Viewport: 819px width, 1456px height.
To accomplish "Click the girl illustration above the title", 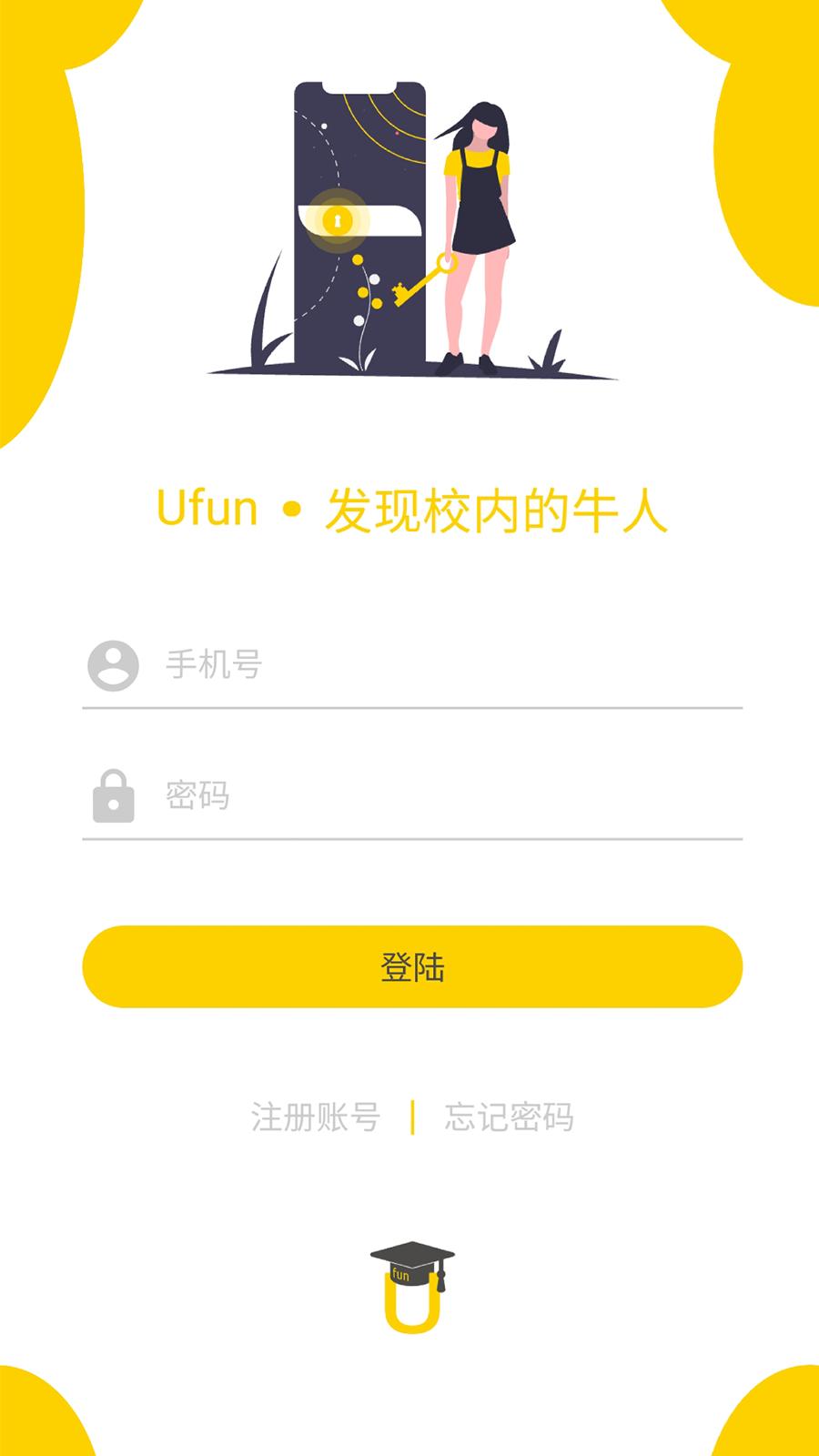I will click(478, 227).
